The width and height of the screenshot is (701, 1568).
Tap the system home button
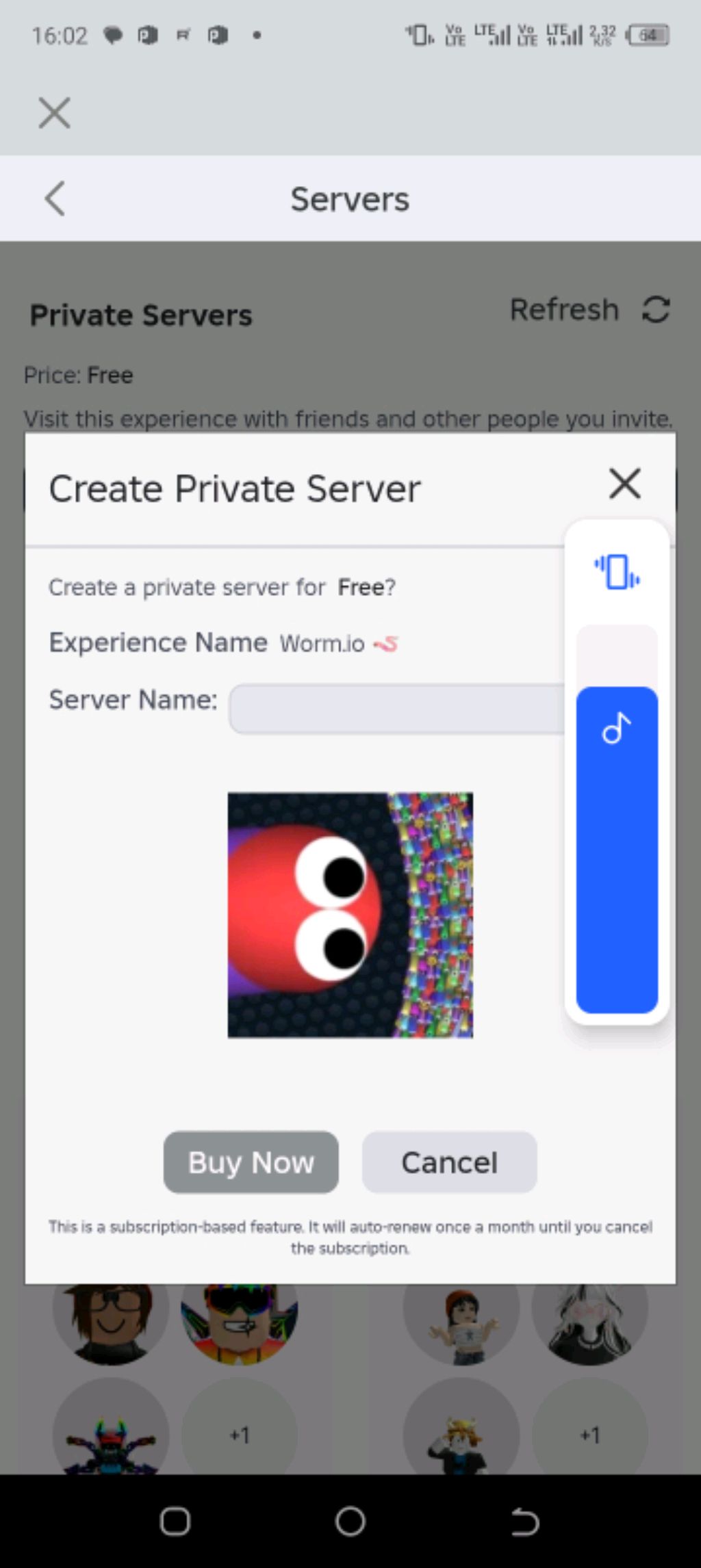350,1521
